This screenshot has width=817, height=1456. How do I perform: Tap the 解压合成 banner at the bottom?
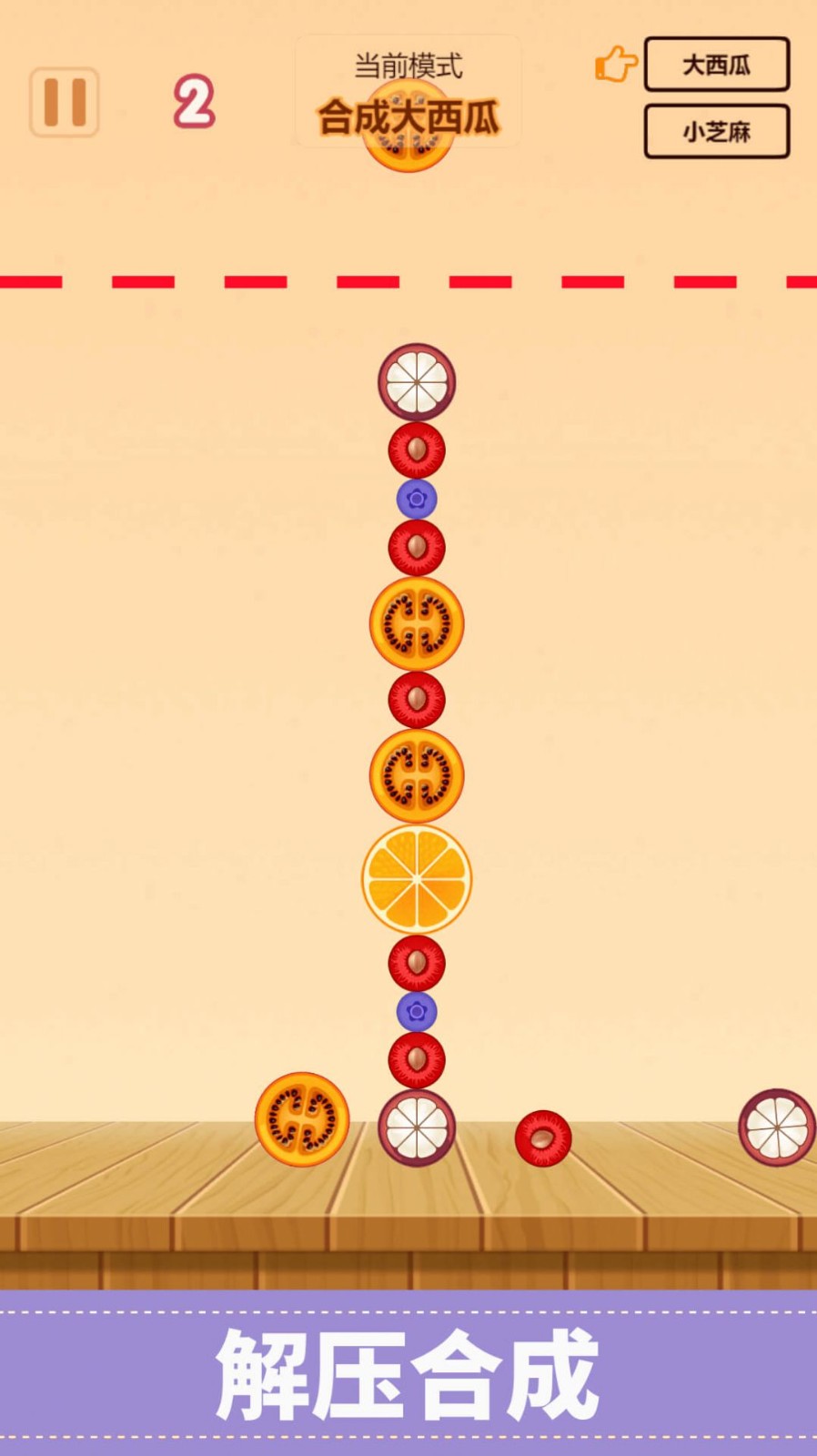point(408,1372)
